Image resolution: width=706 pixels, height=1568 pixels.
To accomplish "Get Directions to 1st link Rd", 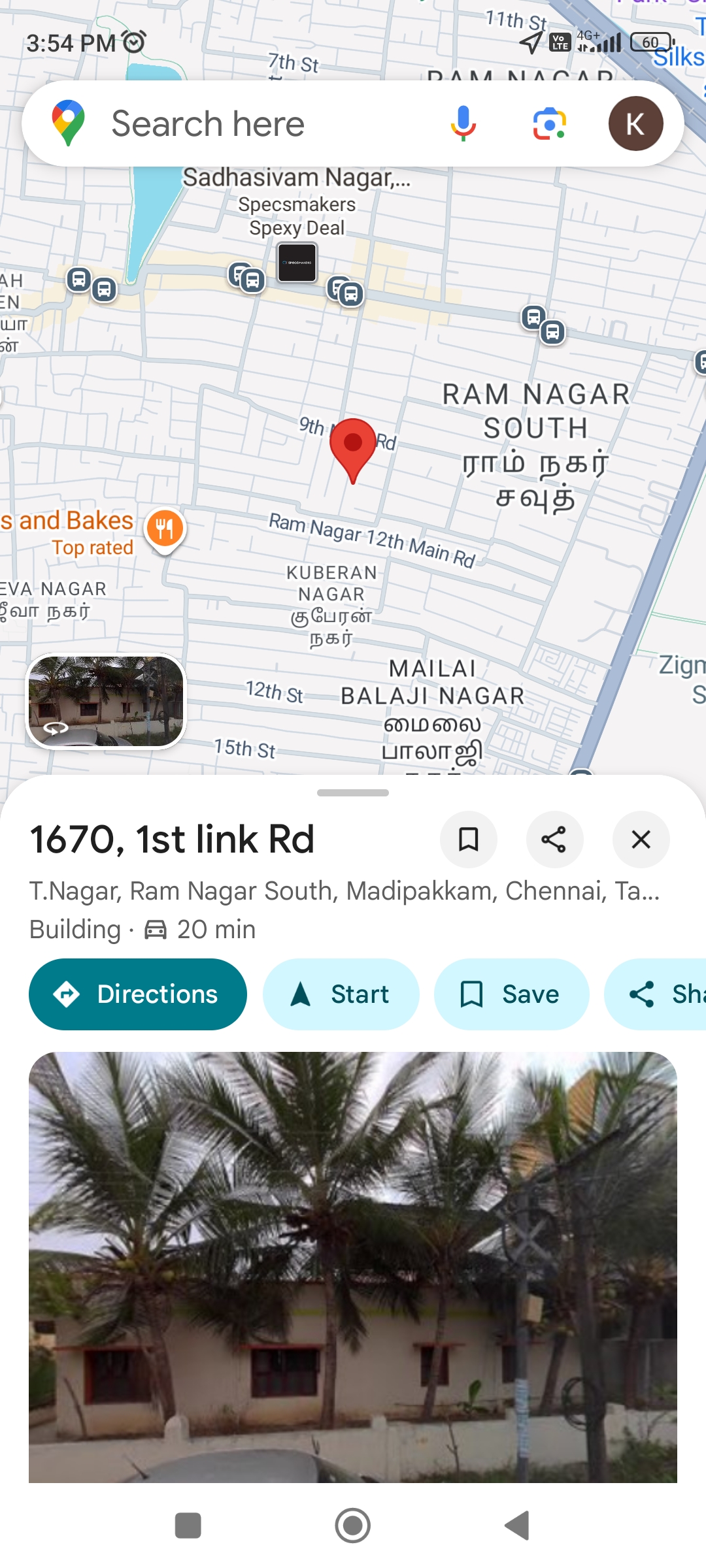I will 138,994.
